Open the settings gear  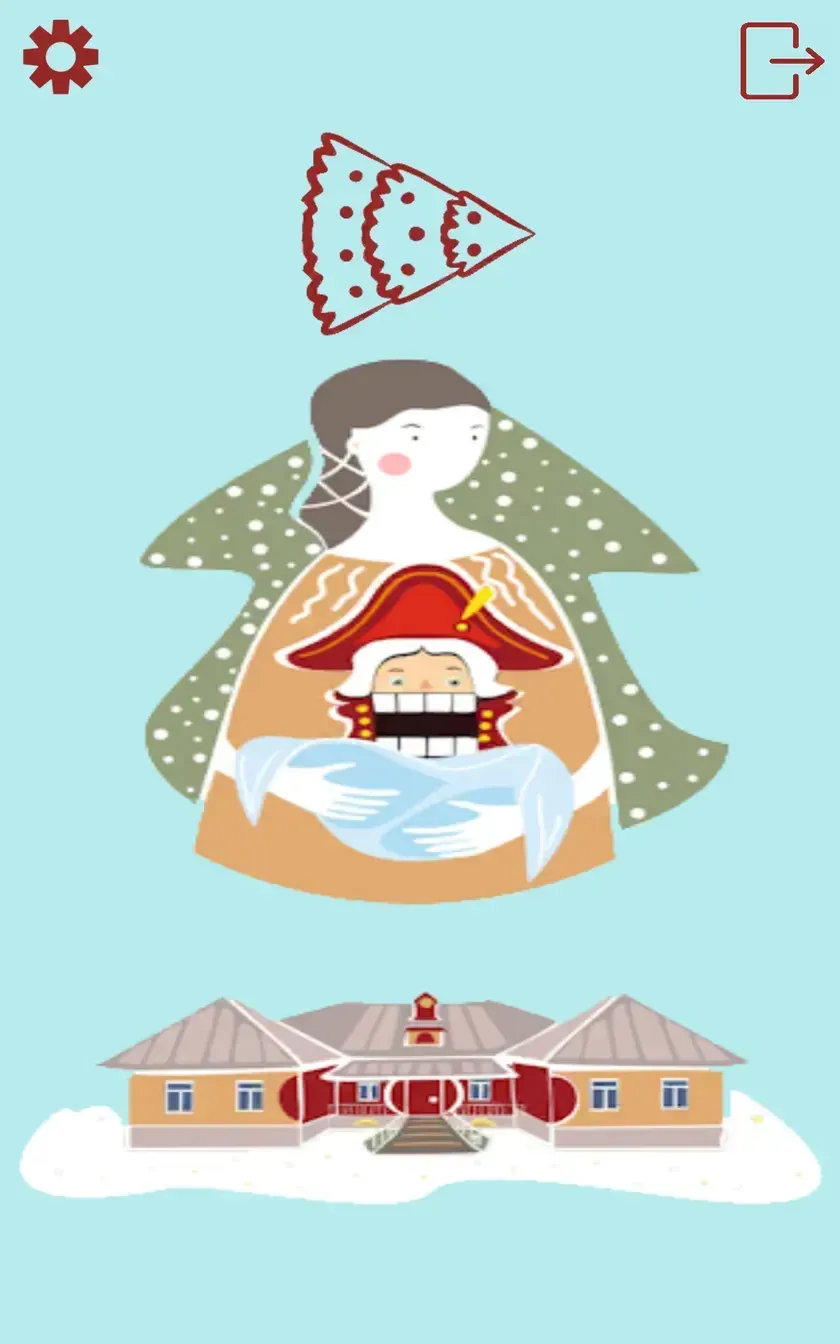coord(60,57)
